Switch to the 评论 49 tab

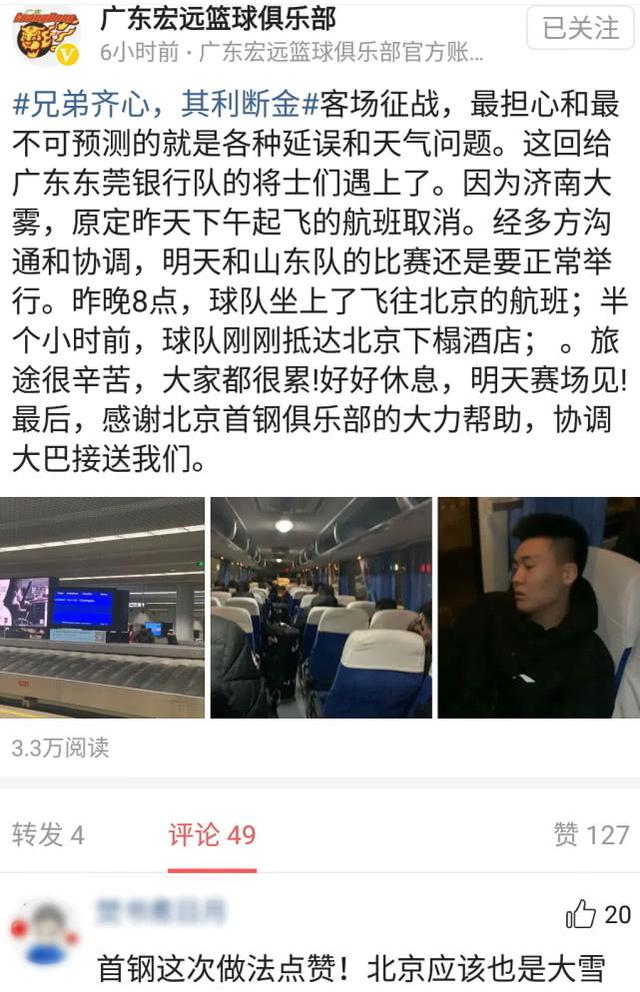[x=211, y=834]
